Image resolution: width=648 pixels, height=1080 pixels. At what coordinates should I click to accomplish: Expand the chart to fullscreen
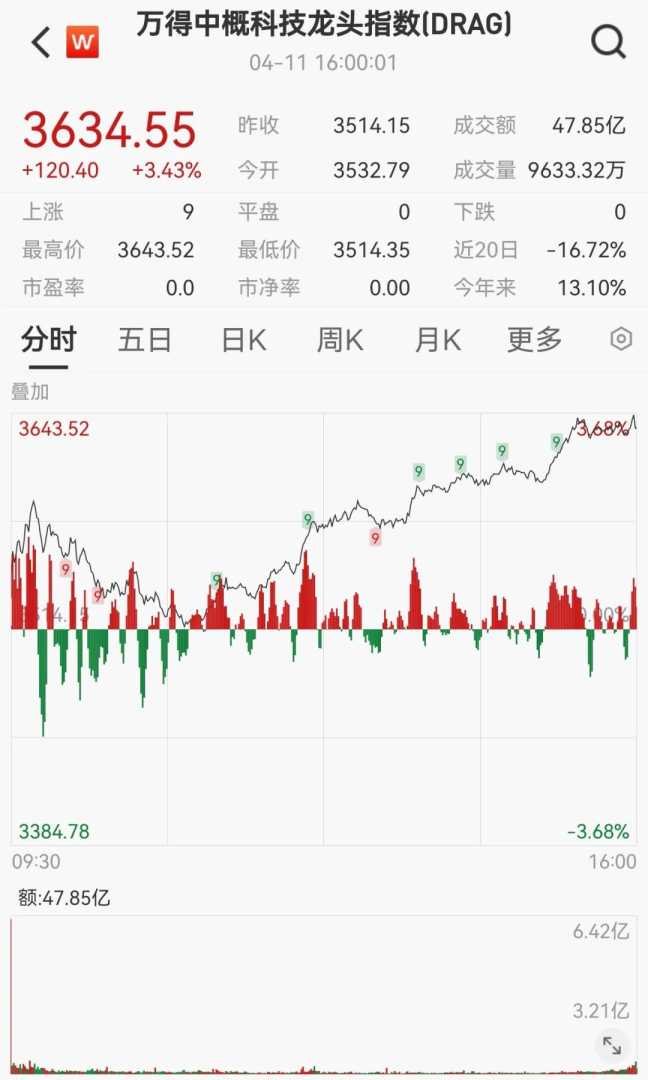612,1046
